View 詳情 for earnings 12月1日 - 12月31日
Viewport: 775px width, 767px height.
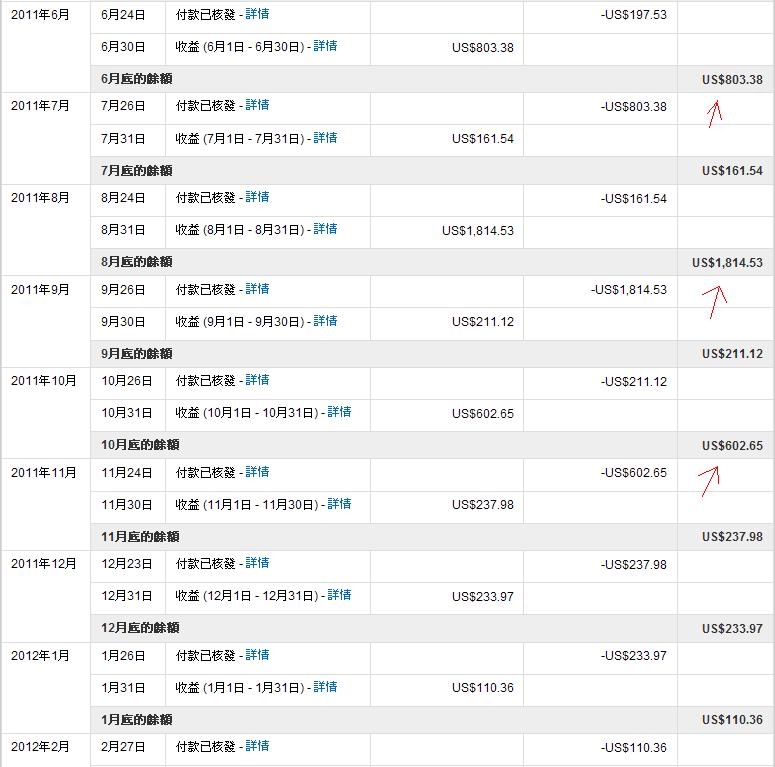pos(339,596)
